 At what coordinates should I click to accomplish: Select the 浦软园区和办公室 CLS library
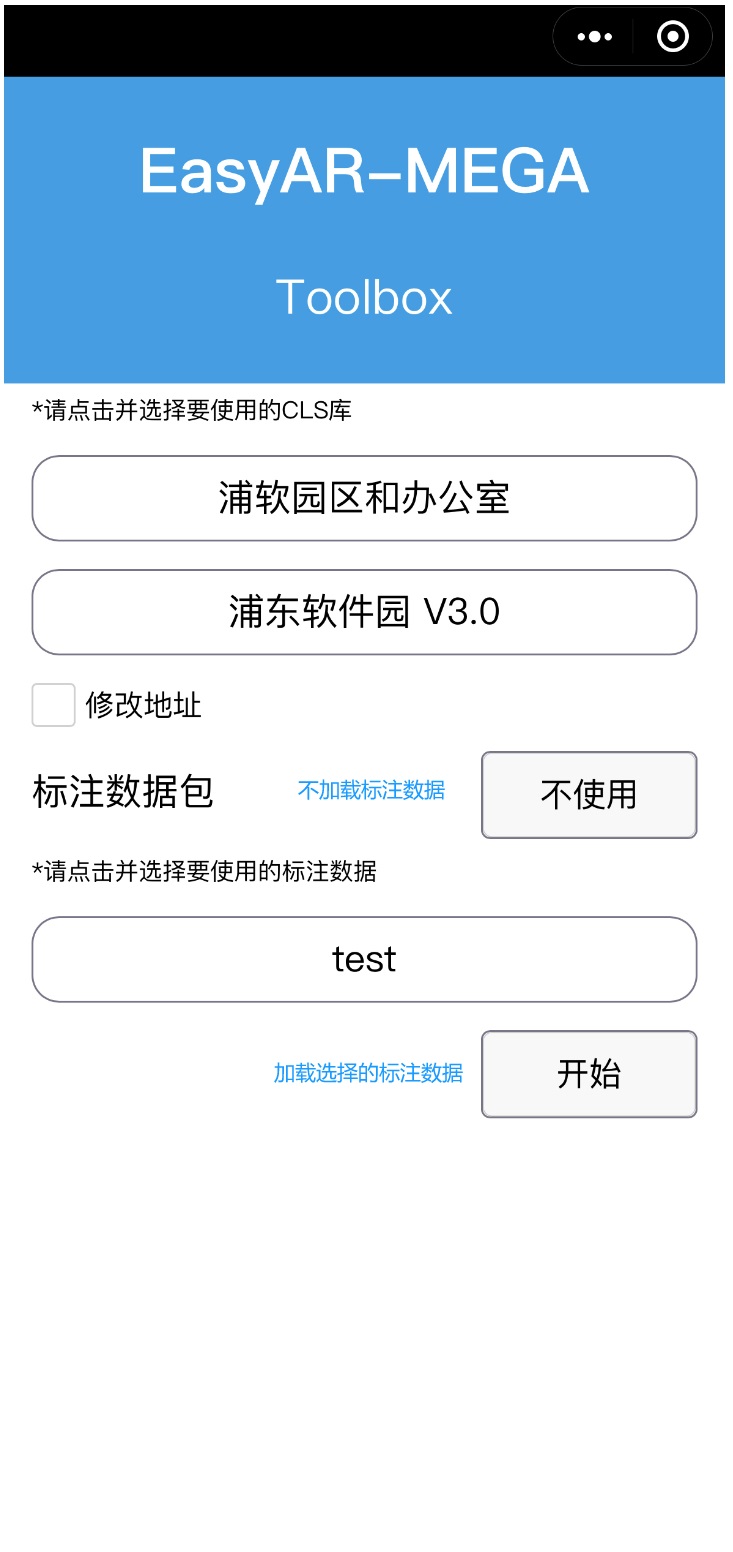[364, 498]
